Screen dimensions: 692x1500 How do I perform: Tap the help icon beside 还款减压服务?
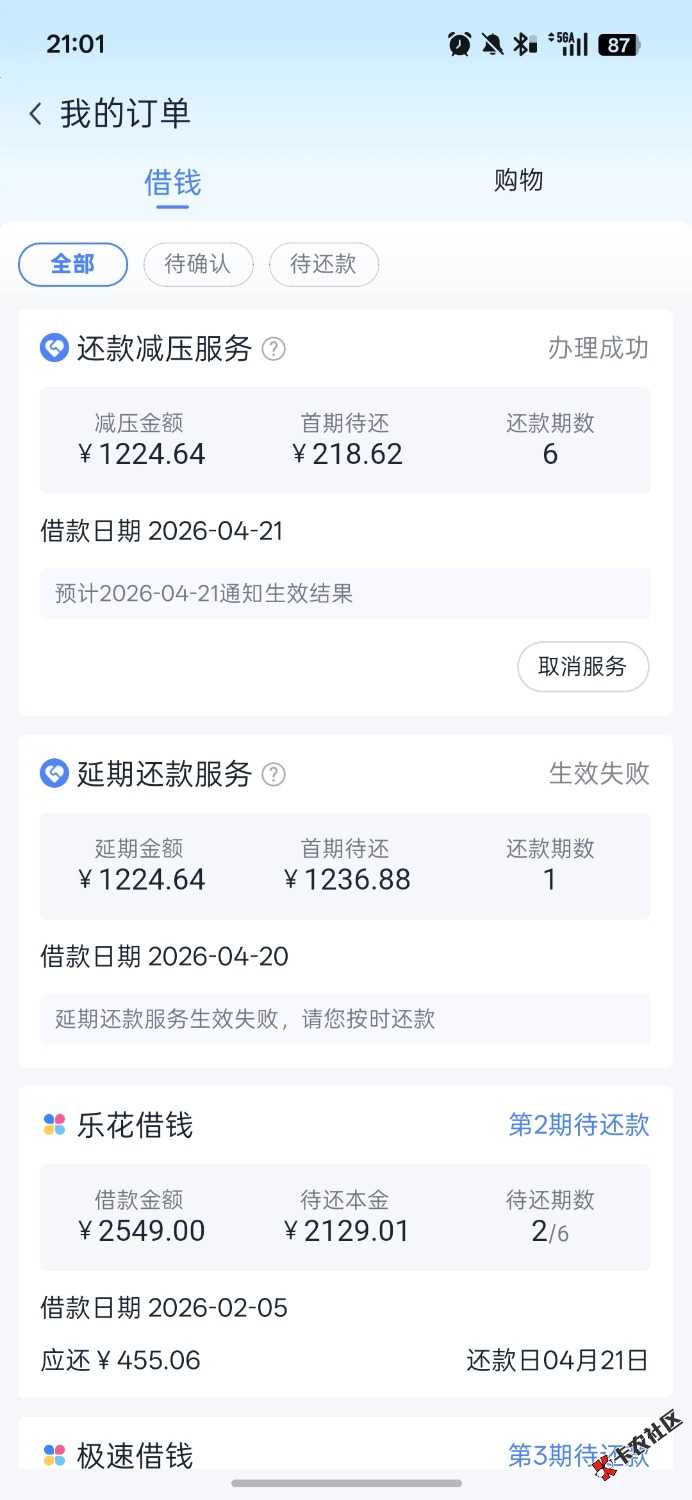click(273, 349)
